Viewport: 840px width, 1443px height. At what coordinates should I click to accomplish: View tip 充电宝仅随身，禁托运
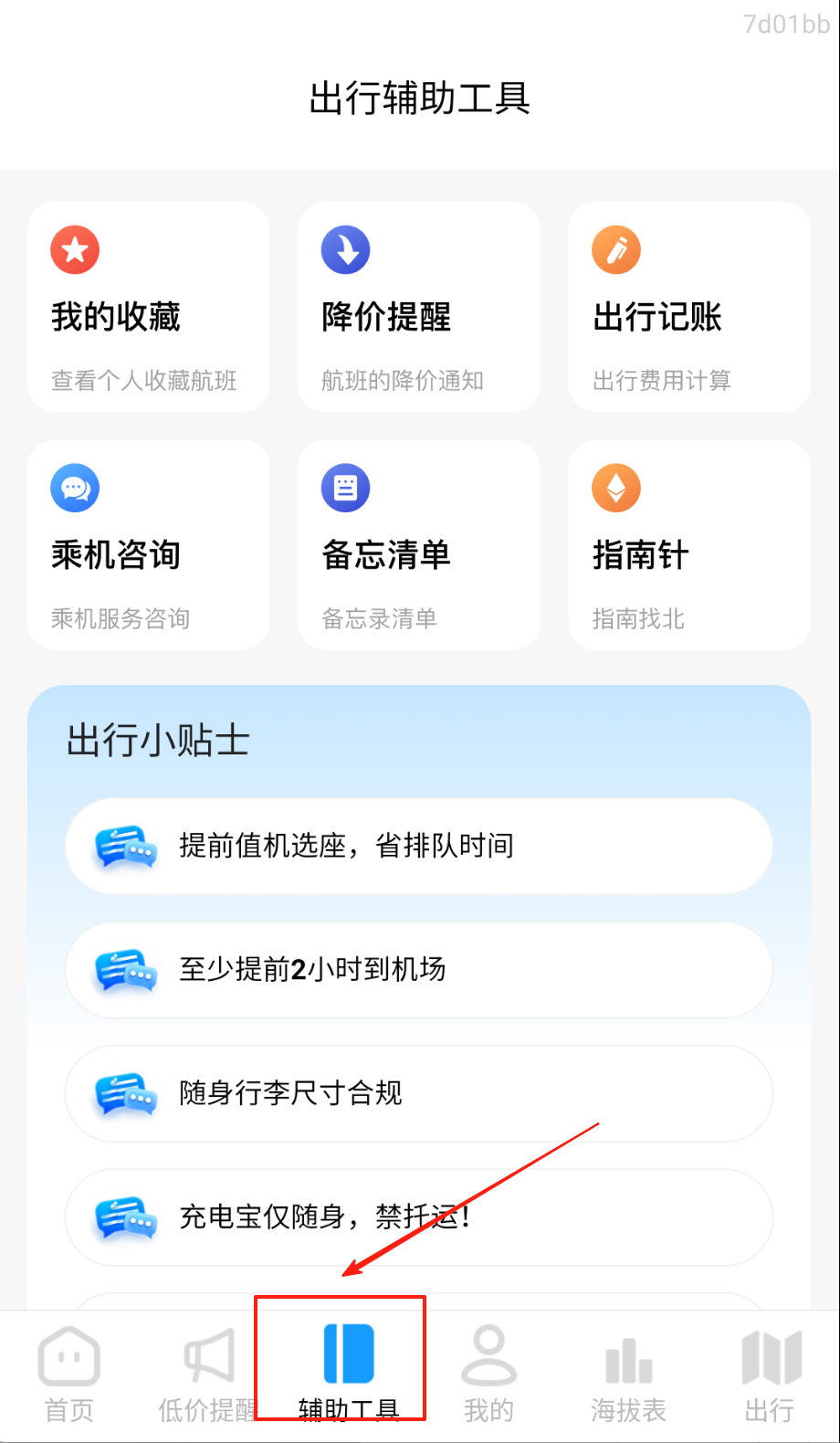[419, 1217]
